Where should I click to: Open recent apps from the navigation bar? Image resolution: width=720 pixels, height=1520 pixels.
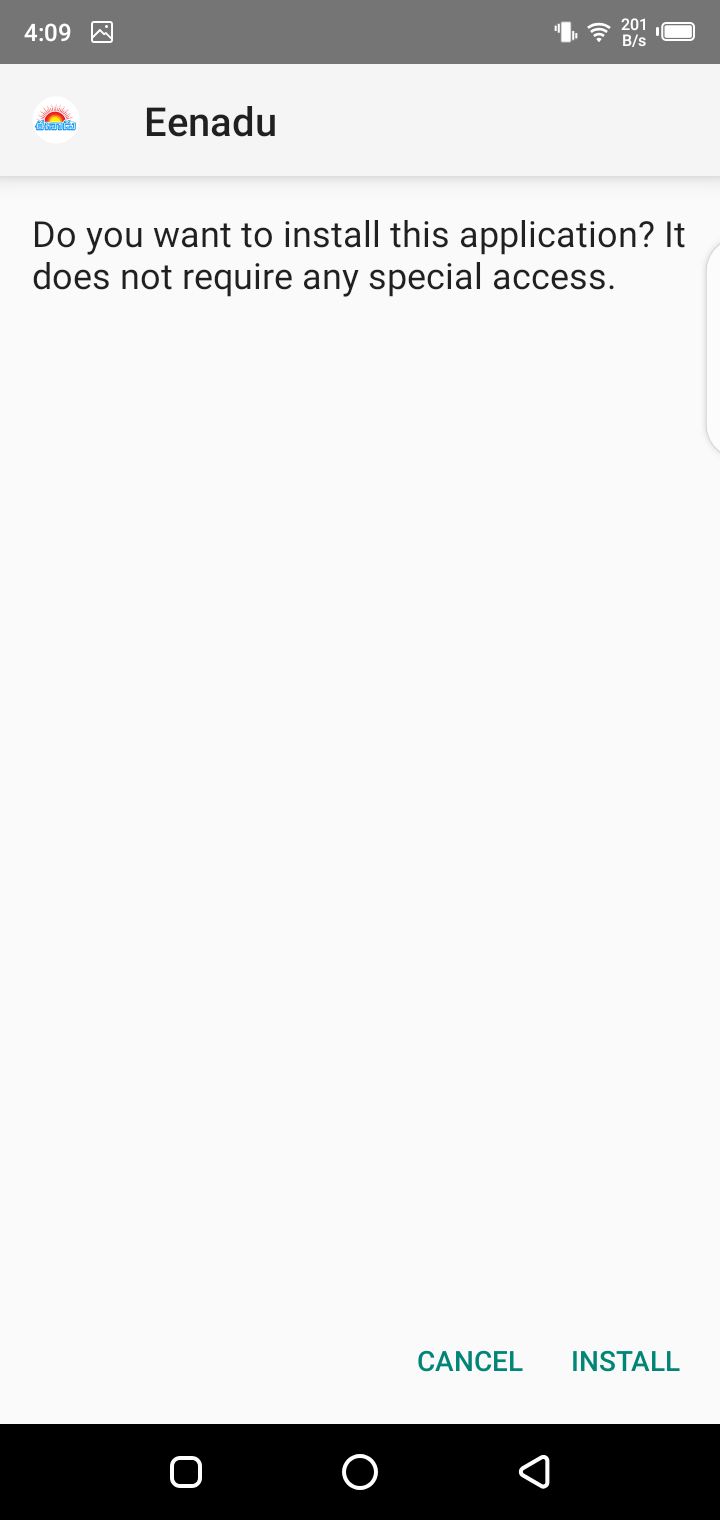[x=186, y=1471]
